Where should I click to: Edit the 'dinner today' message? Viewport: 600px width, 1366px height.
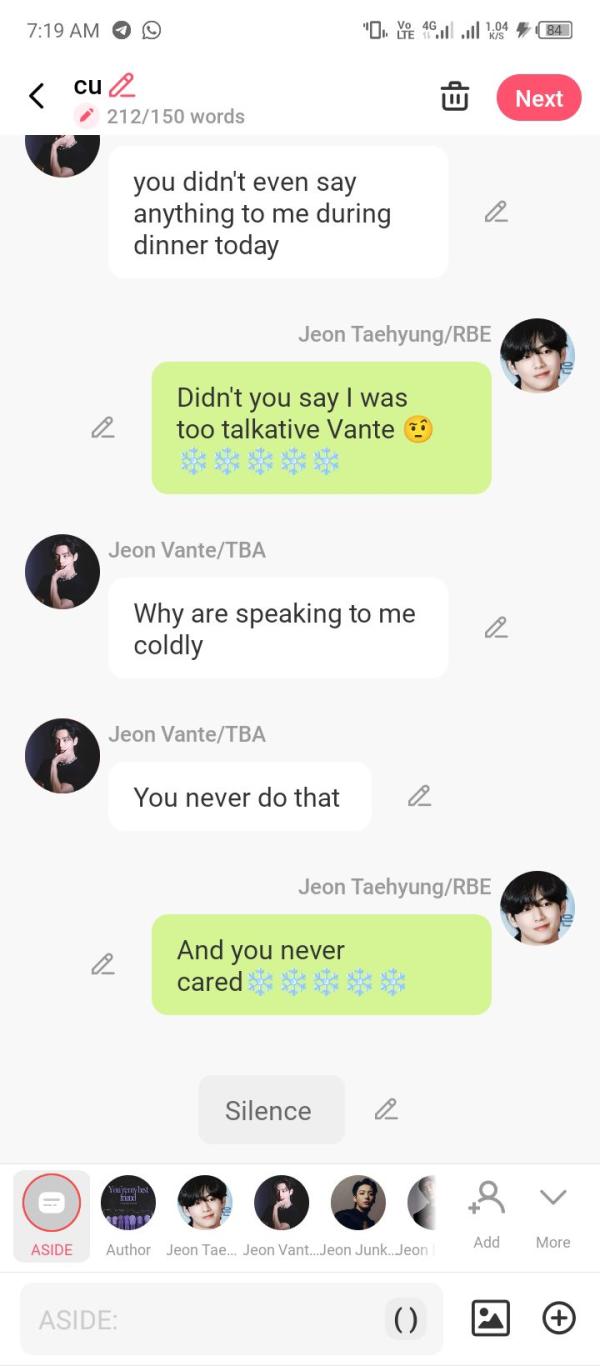pyautogui.click(x=496, y=212)
